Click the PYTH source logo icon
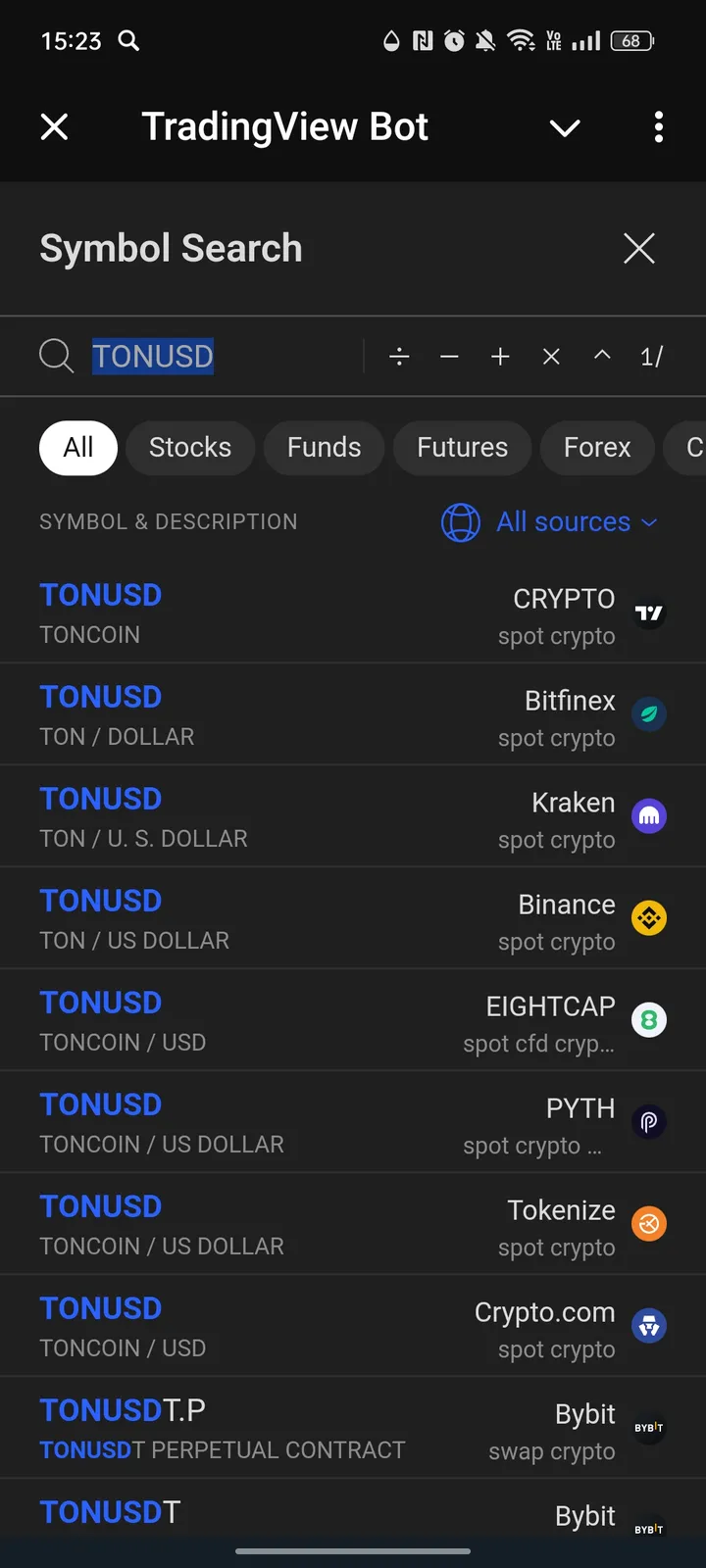Viewport: 706px width, 1568px height. [649, 1121]
